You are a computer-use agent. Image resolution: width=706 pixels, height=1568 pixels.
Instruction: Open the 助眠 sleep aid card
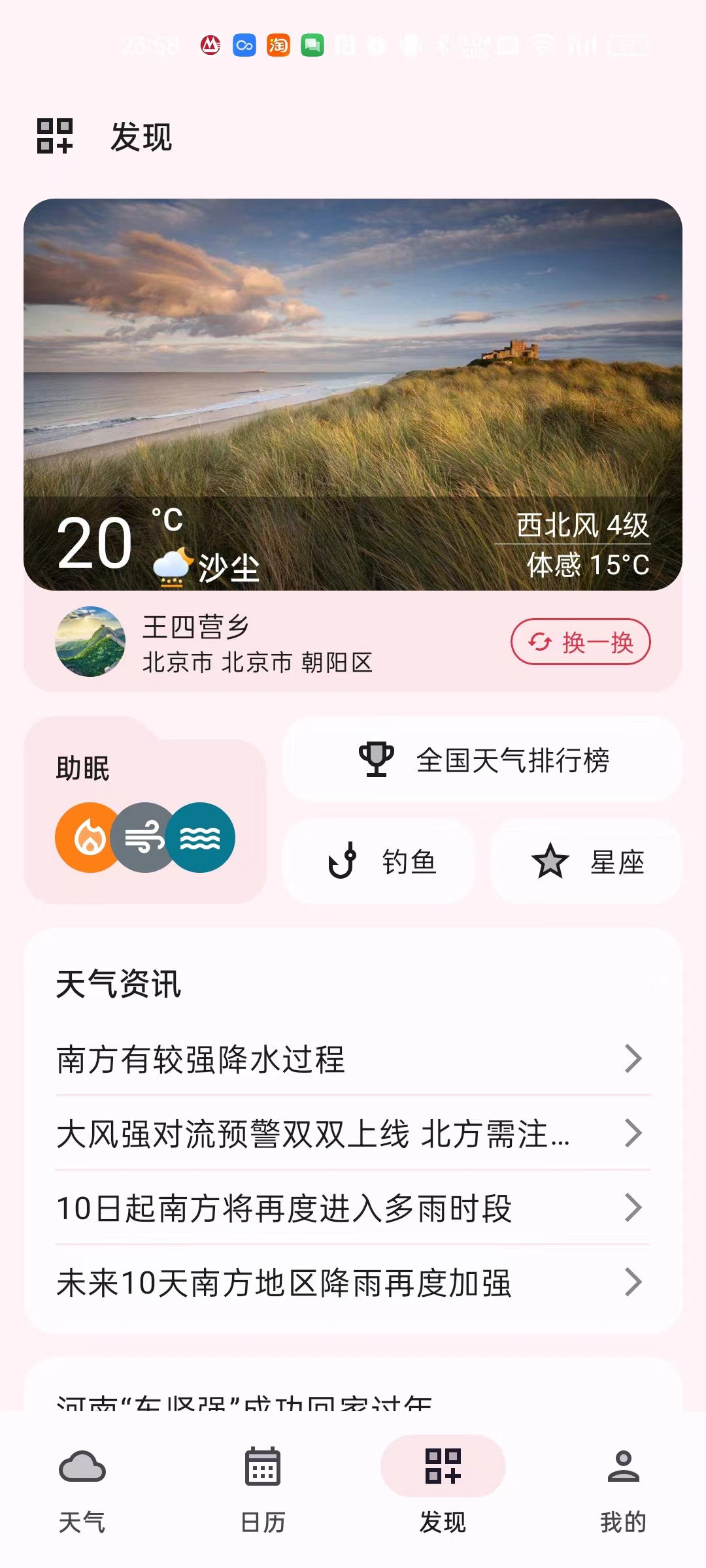tap(83, 768)
